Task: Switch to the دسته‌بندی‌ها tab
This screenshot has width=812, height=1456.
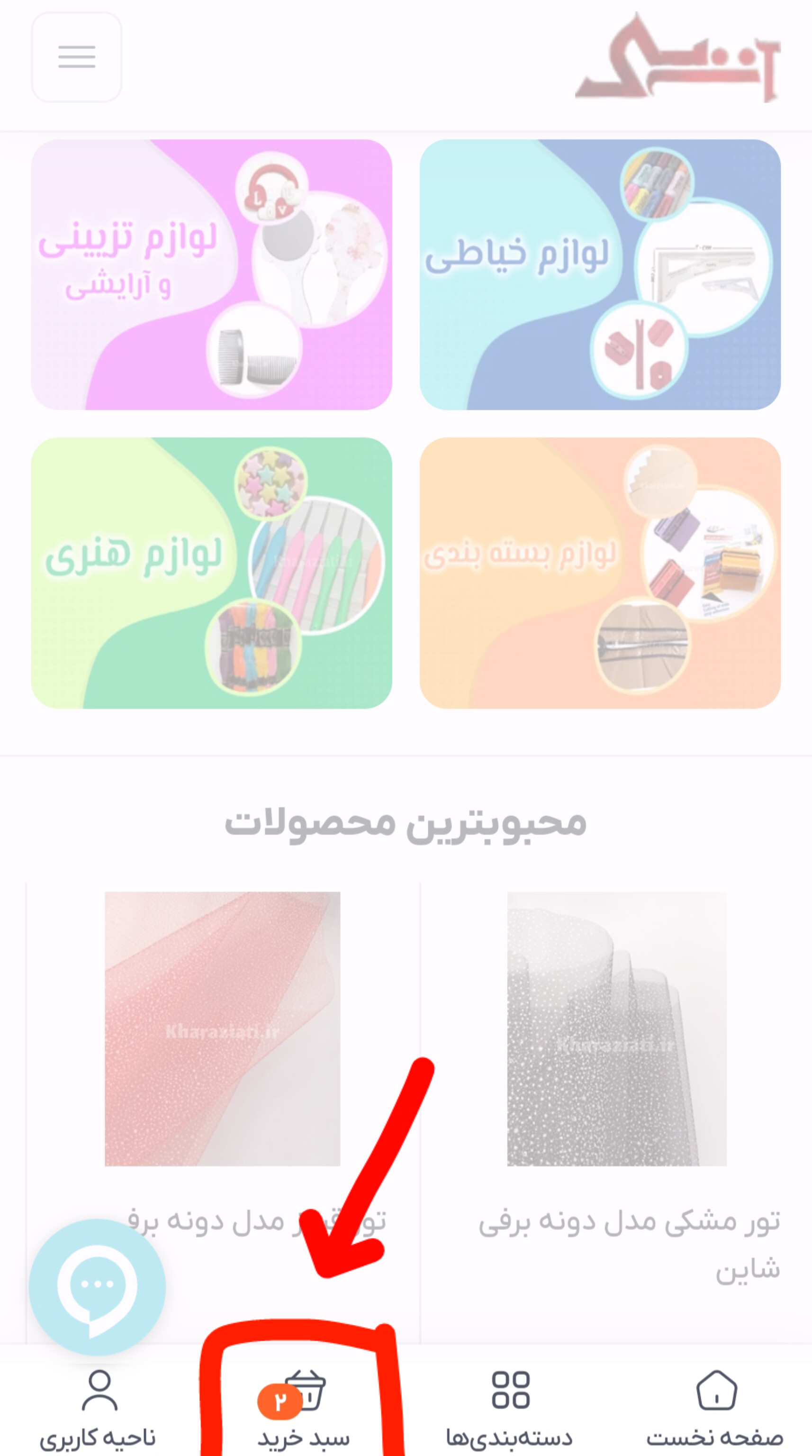Action: tap(510, 1406)
